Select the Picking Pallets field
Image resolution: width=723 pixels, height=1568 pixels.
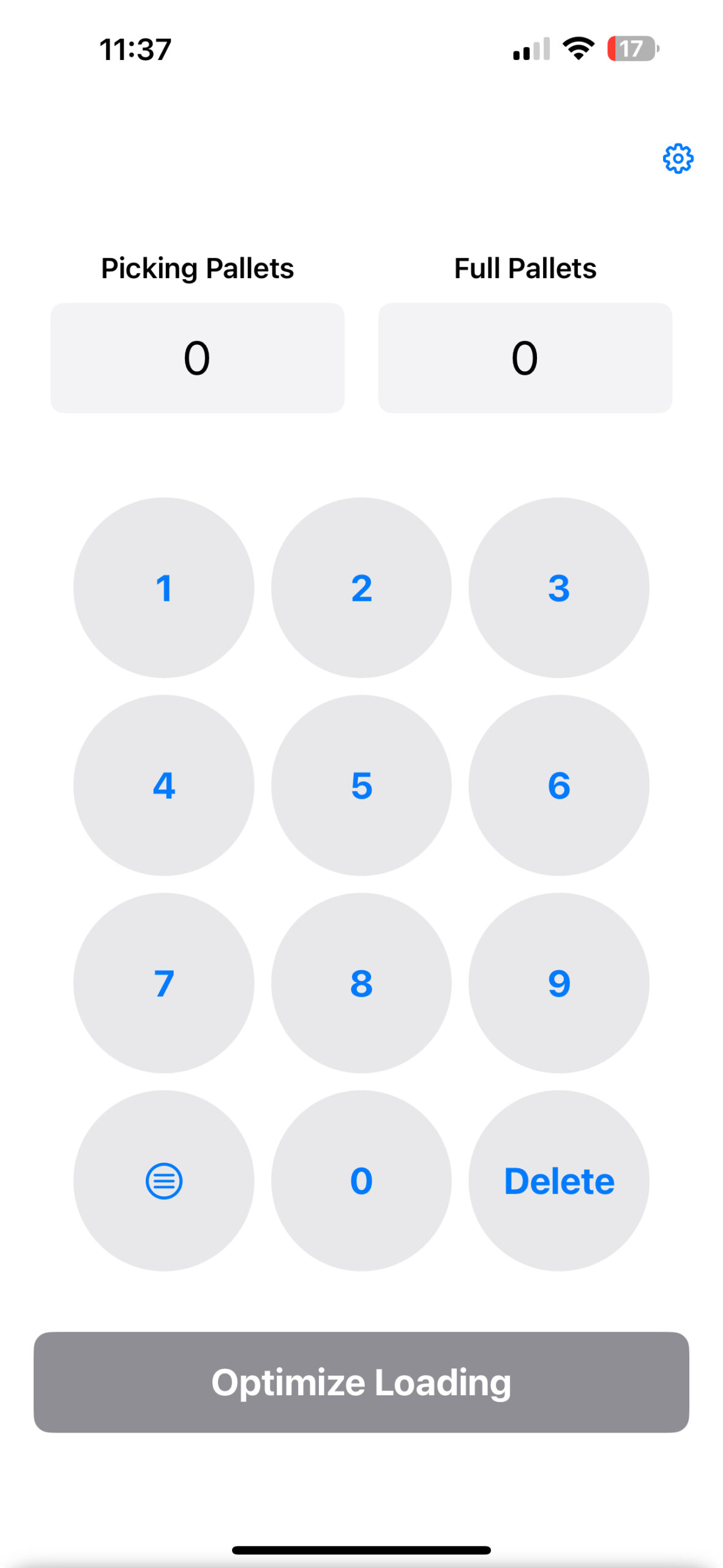(197, 358)
